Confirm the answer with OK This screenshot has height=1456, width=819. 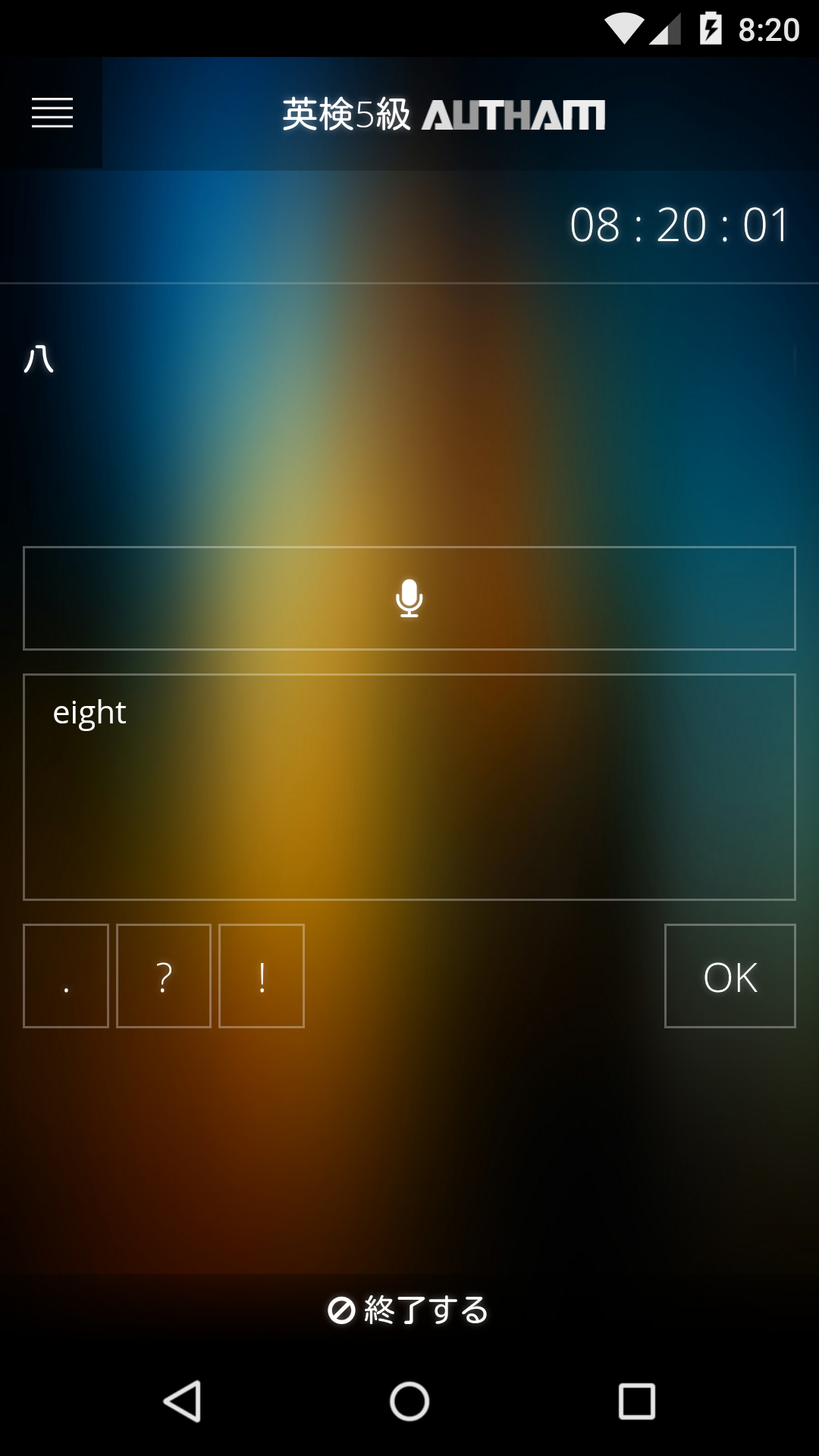(730, 976)
